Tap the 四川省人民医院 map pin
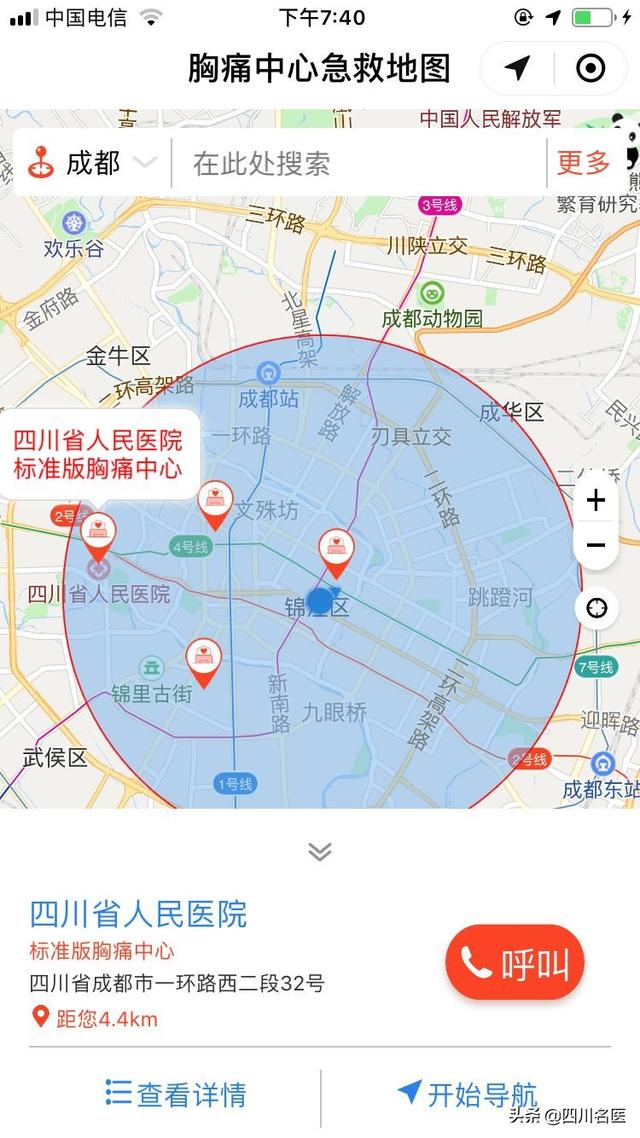The height and width of the screenshot is (1138, 640). [x=98, y=537]
